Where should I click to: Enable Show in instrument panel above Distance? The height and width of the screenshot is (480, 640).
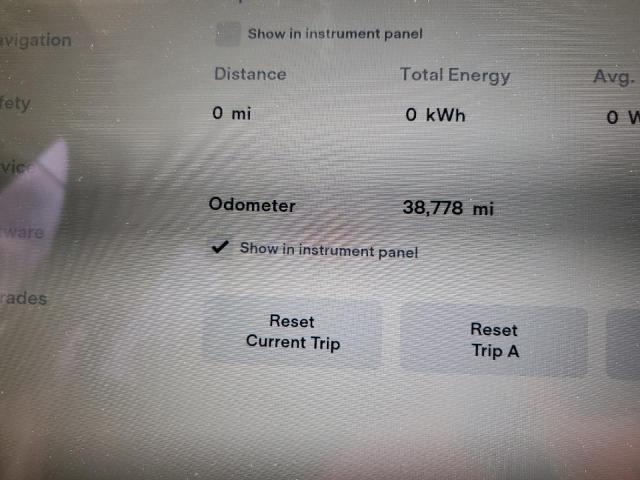(229, 34)
